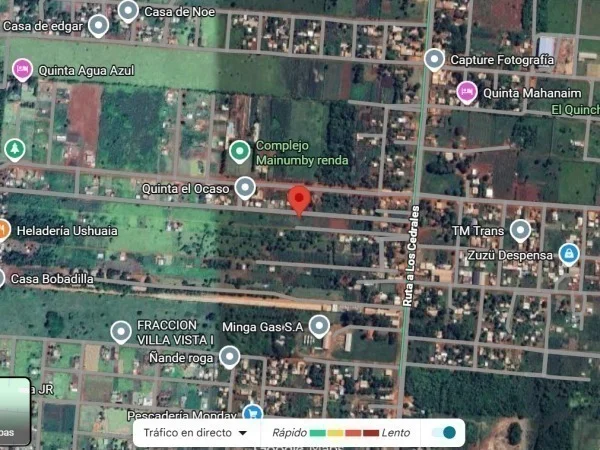Select the Minga Gas S.A pin
Viewport: 600px width, 450px height.
(319, 326)
